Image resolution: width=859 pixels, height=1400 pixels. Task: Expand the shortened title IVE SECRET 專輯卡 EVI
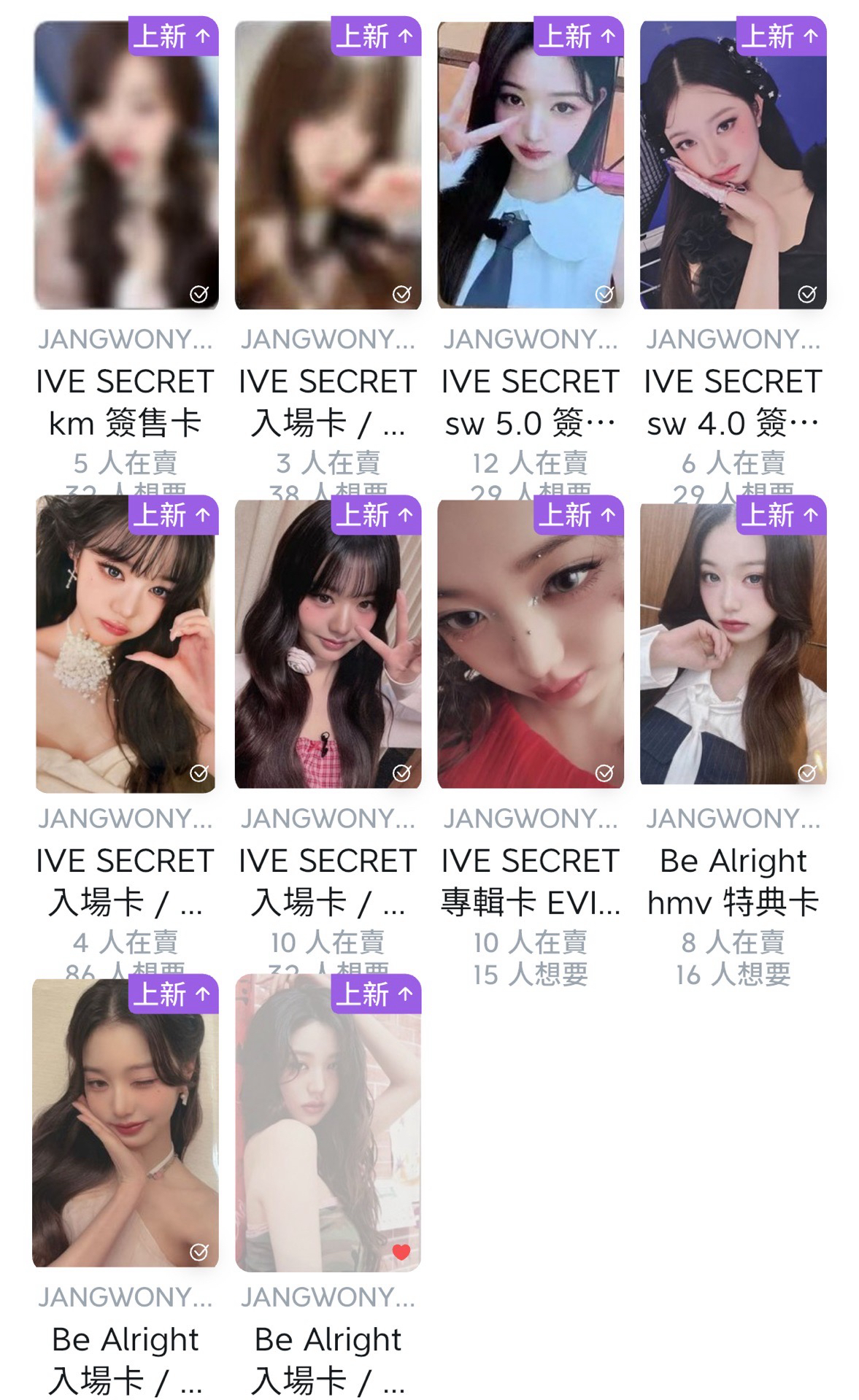pos(530,882)
